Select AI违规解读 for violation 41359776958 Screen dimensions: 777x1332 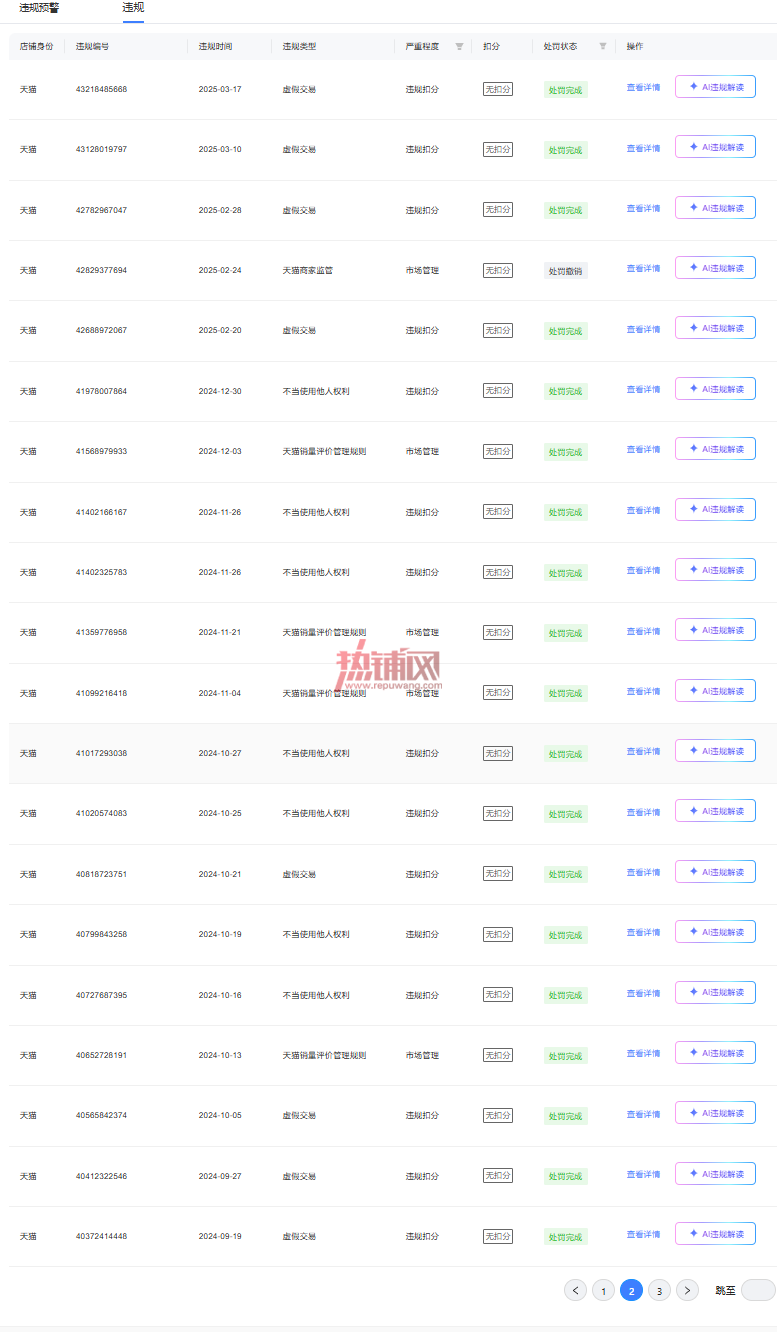pos(715,630)
